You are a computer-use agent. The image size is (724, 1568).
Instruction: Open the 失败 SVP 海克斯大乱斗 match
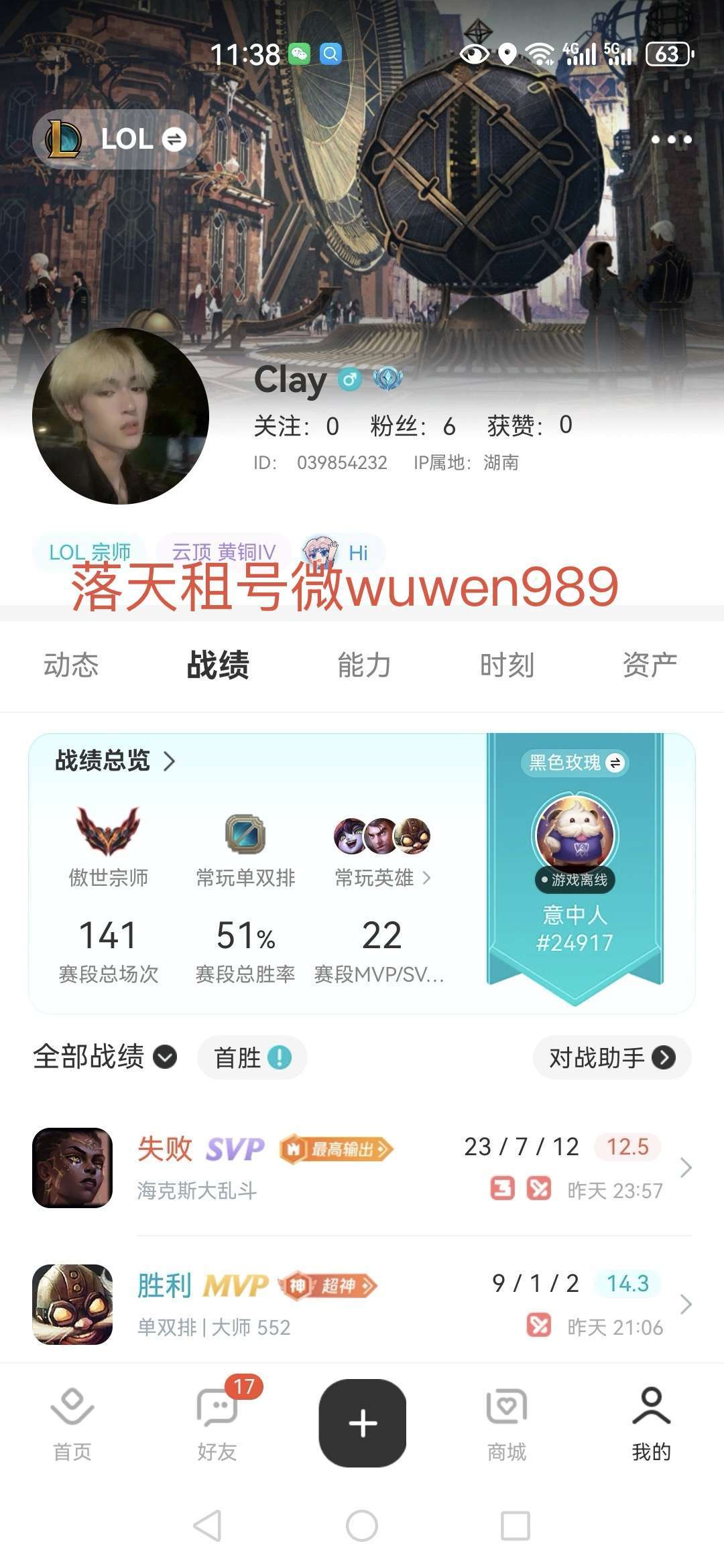tap(362, 1168)
